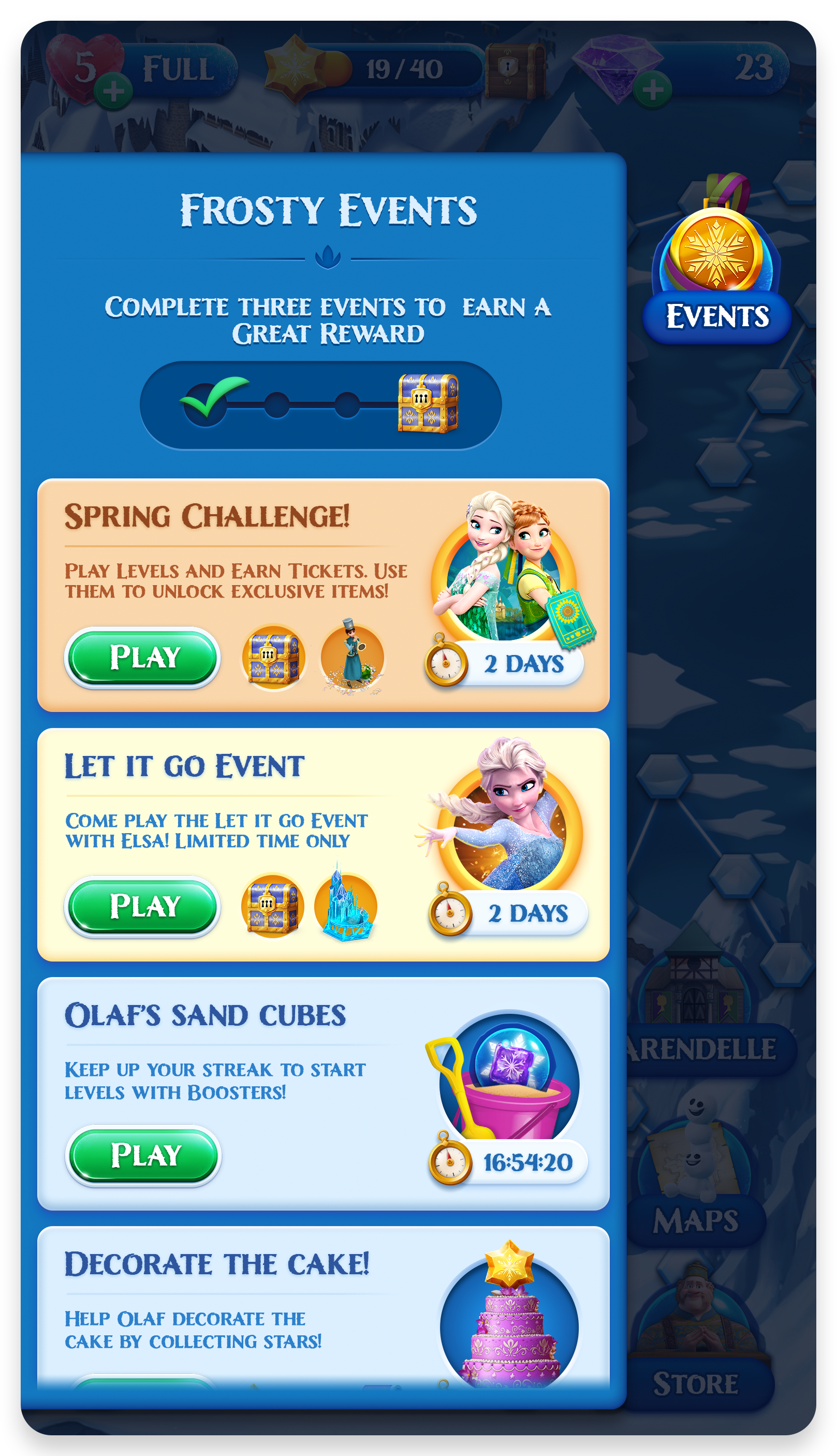Play the Spring Challenge event
The width and height of the screenshot is (837, 1456).
point(142,657)
